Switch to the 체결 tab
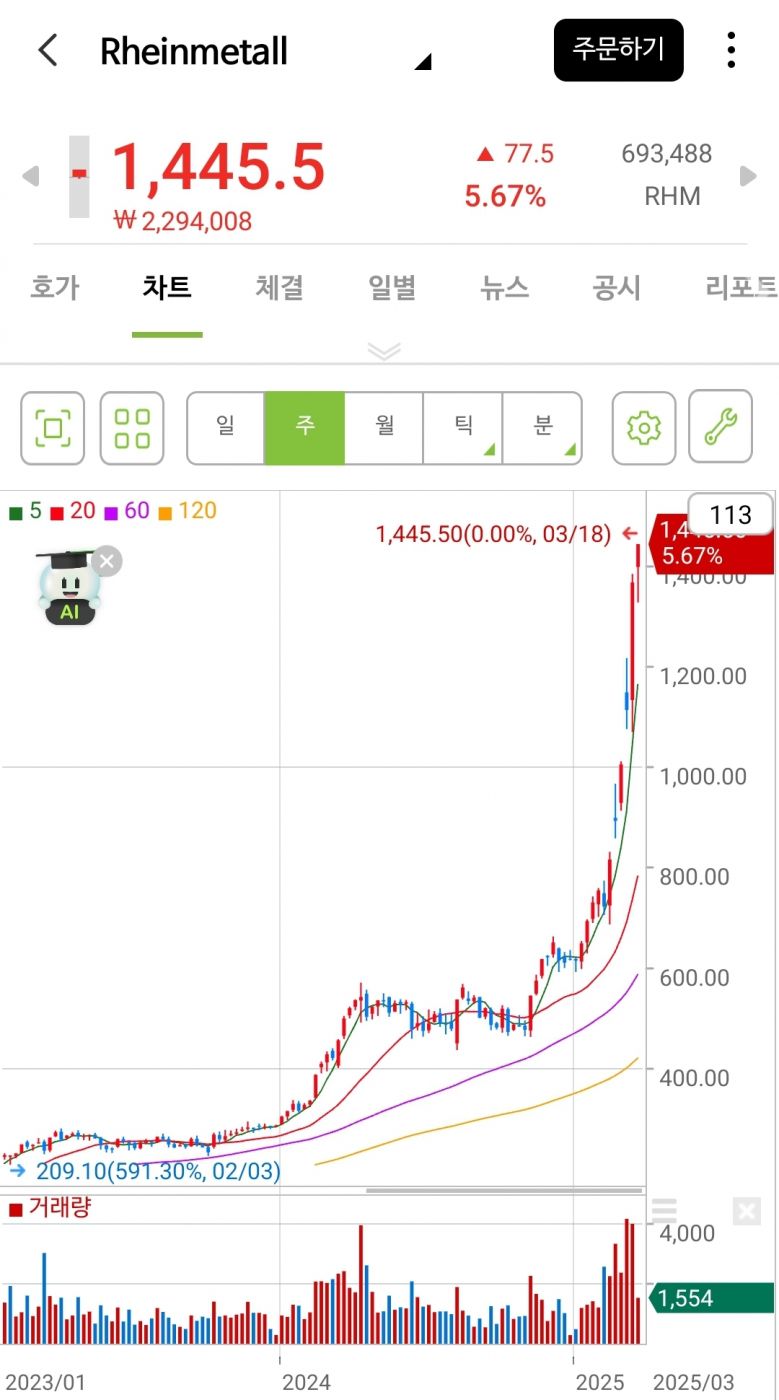This screenshot has width=779, height=1400. [x=279, y=288]
